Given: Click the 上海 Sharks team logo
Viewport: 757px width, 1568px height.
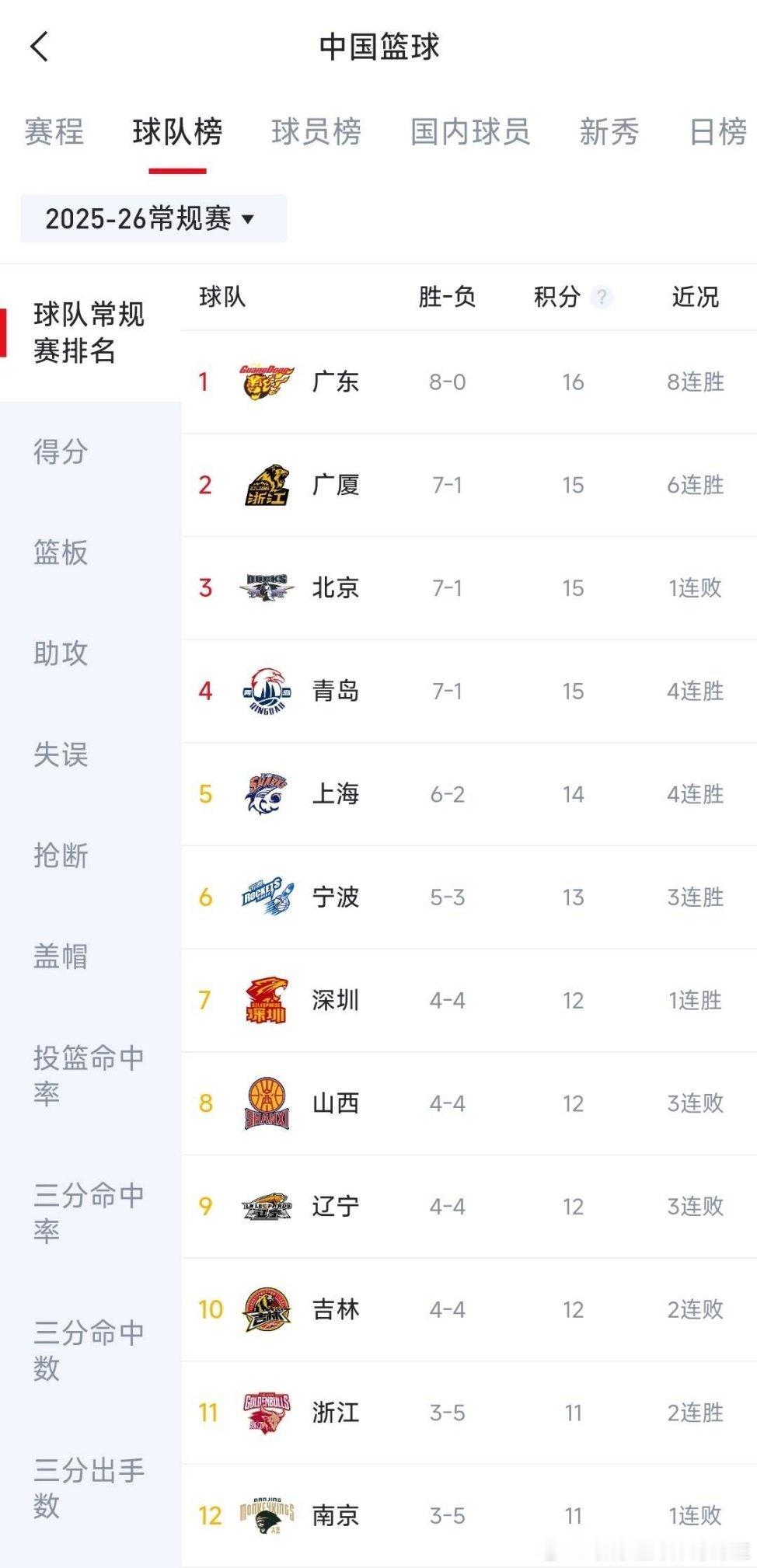Looking at the screenshot, I should click(265, 794).
